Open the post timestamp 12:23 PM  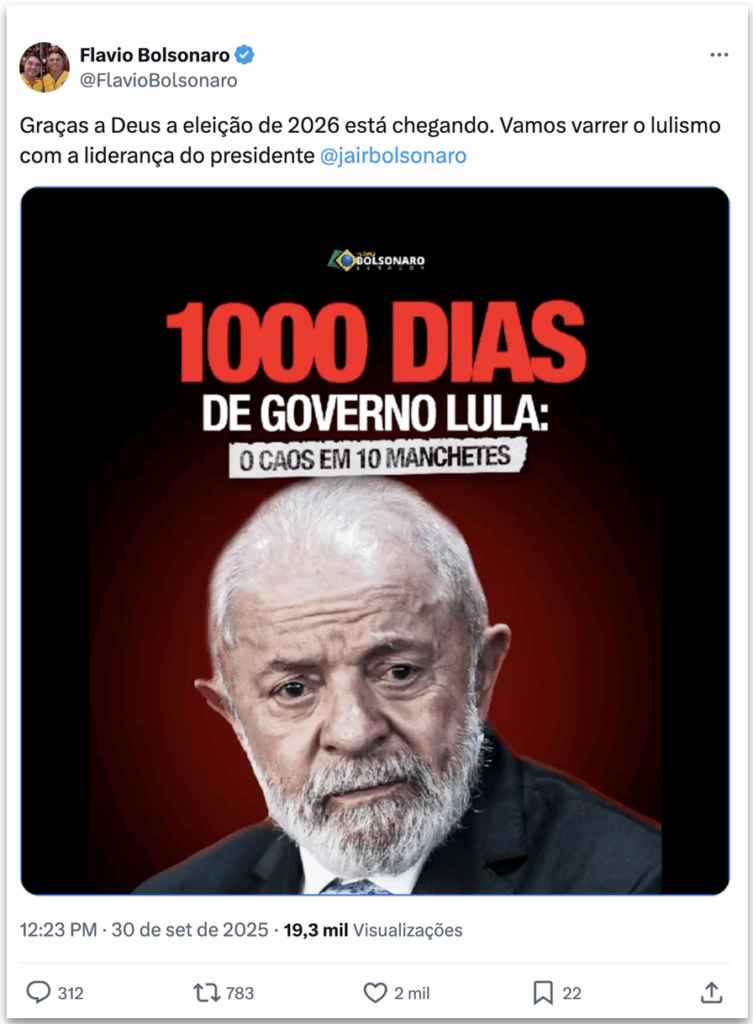tap(58, 930)
